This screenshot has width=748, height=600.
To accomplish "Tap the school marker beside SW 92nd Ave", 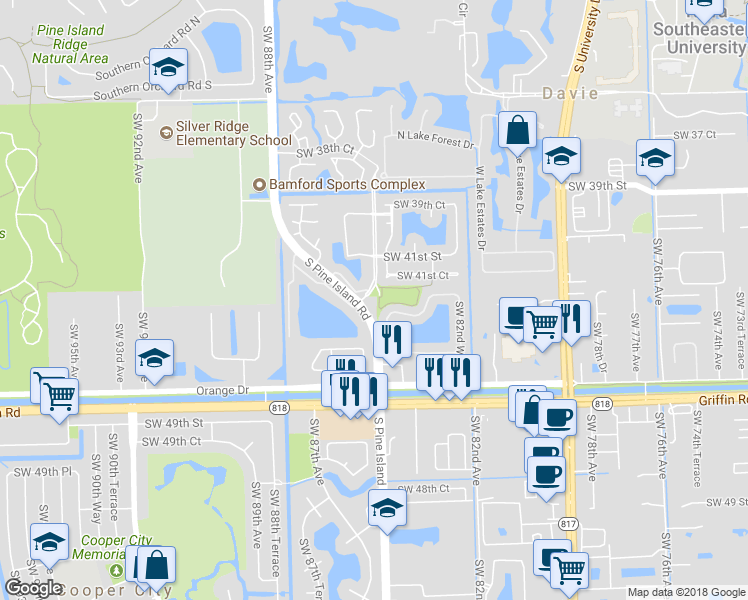I will (154, 360).
